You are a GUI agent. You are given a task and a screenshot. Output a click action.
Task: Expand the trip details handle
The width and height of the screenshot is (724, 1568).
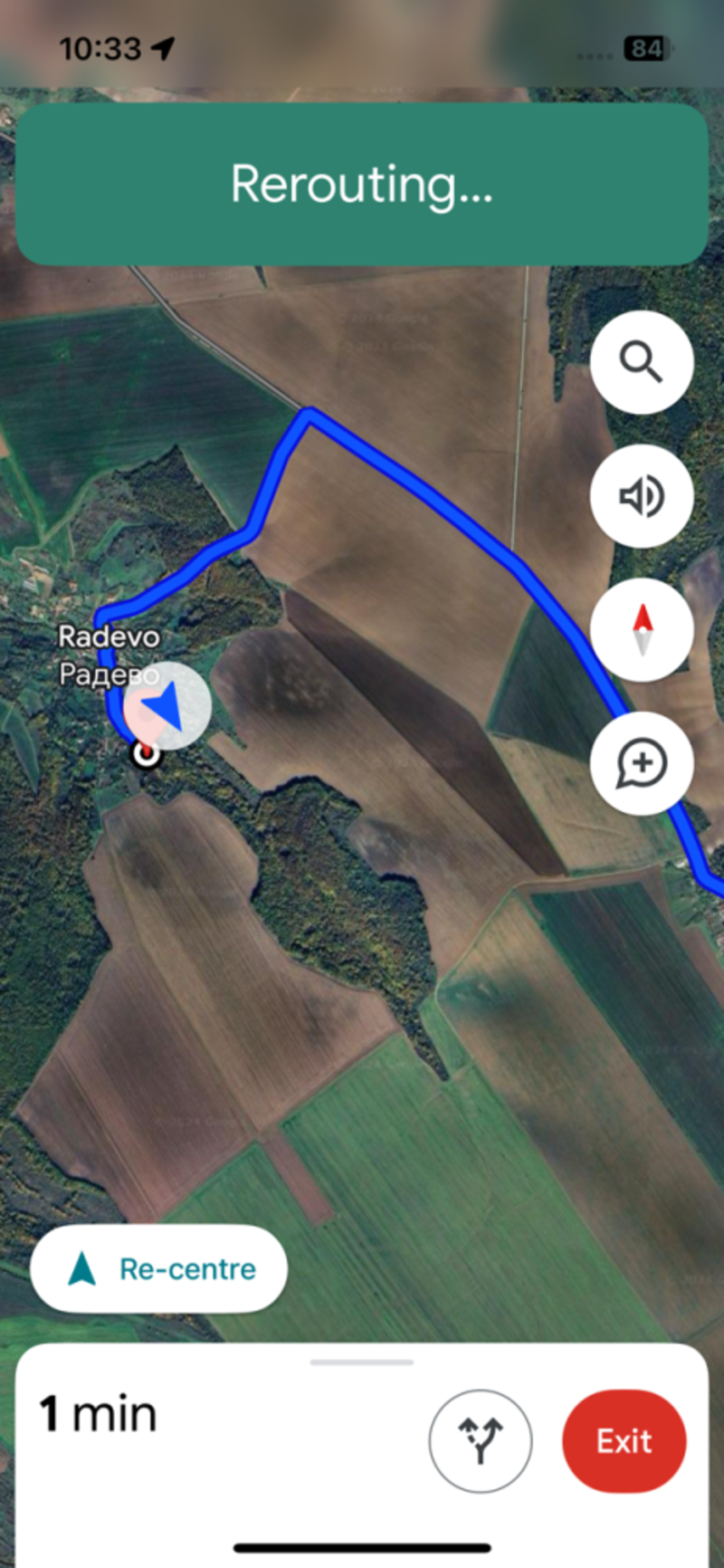click(362, 1362)
